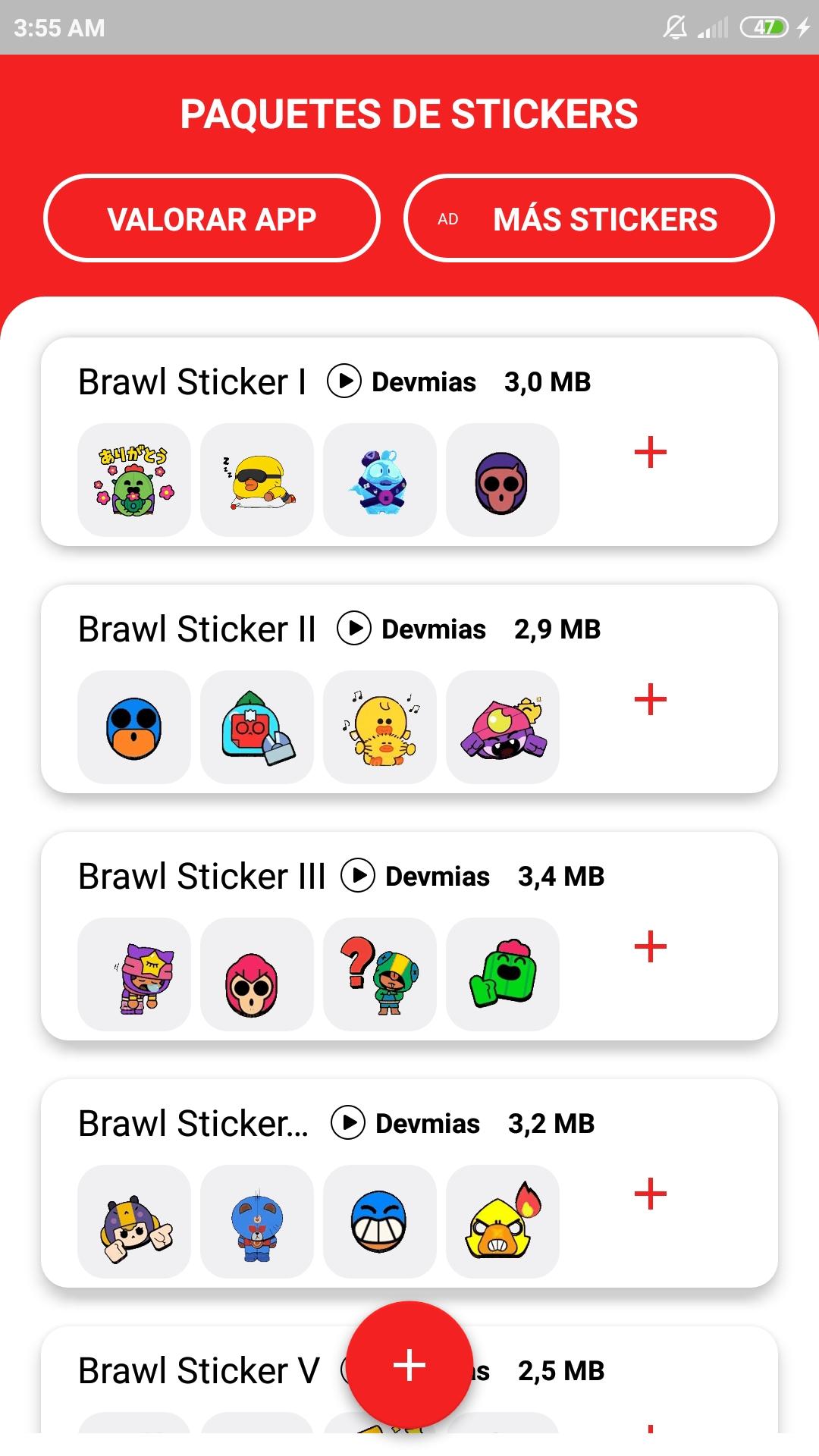Image resolution: width=819 pixels, height=1456 pixels.
Task: Add Brawl Sticker II pack with plus
Action: 650,699
